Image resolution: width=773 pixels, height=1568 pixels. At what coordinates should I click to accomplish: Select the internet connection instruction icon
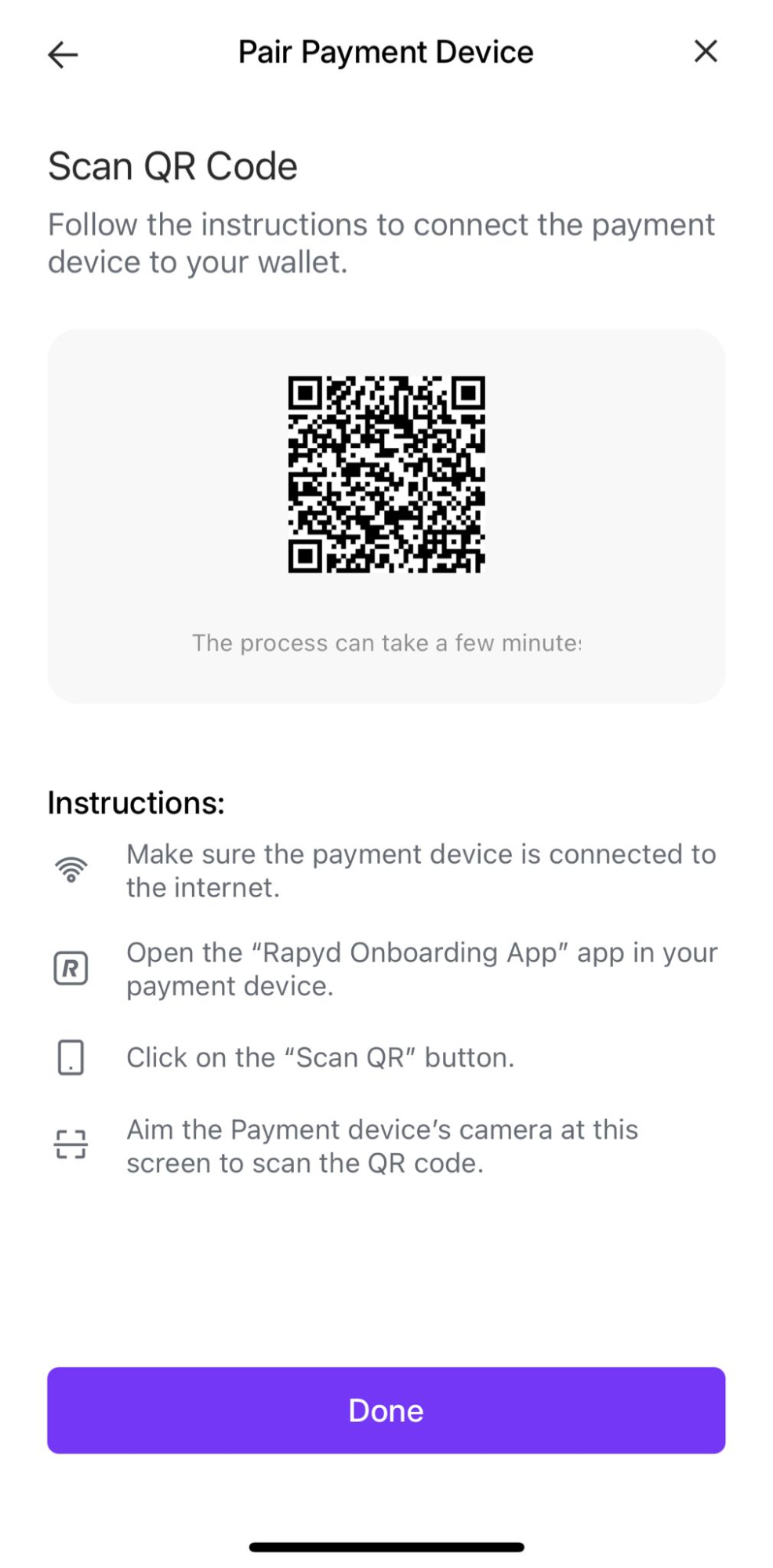[71, 868]
